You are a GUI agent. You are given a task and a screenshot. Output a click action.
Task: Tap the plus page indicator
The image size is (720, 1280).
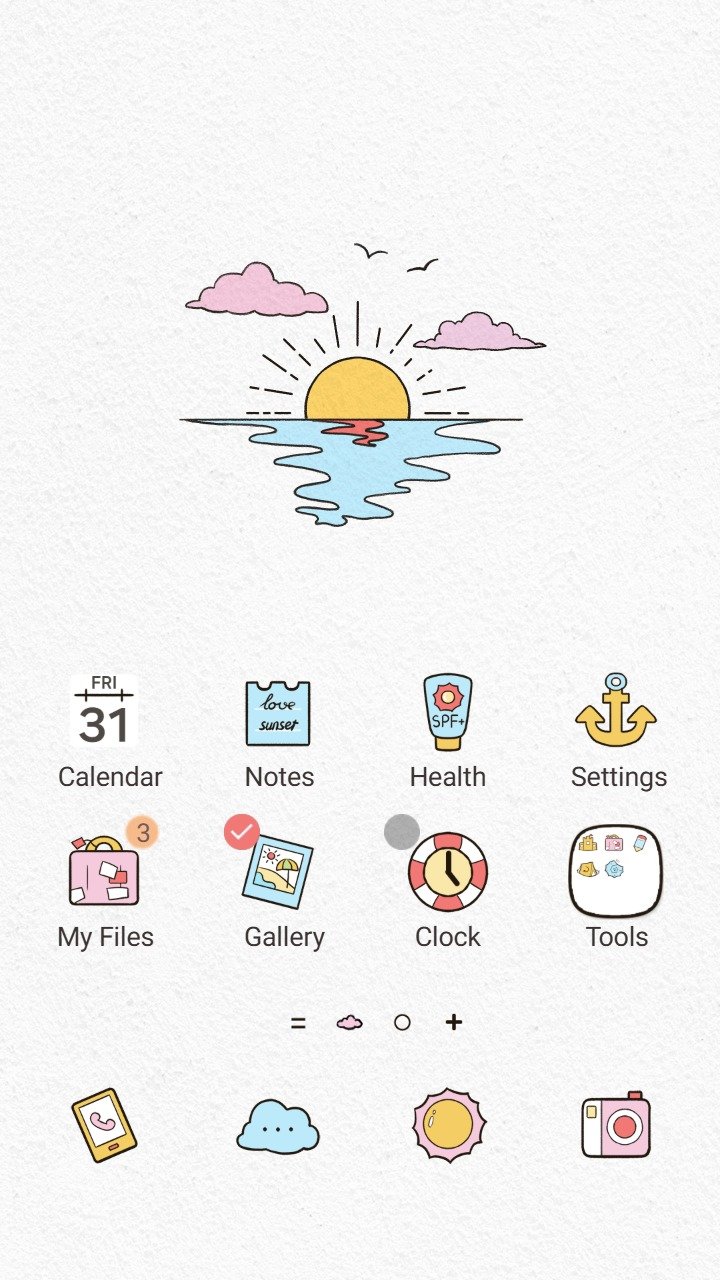point(454,1022)
